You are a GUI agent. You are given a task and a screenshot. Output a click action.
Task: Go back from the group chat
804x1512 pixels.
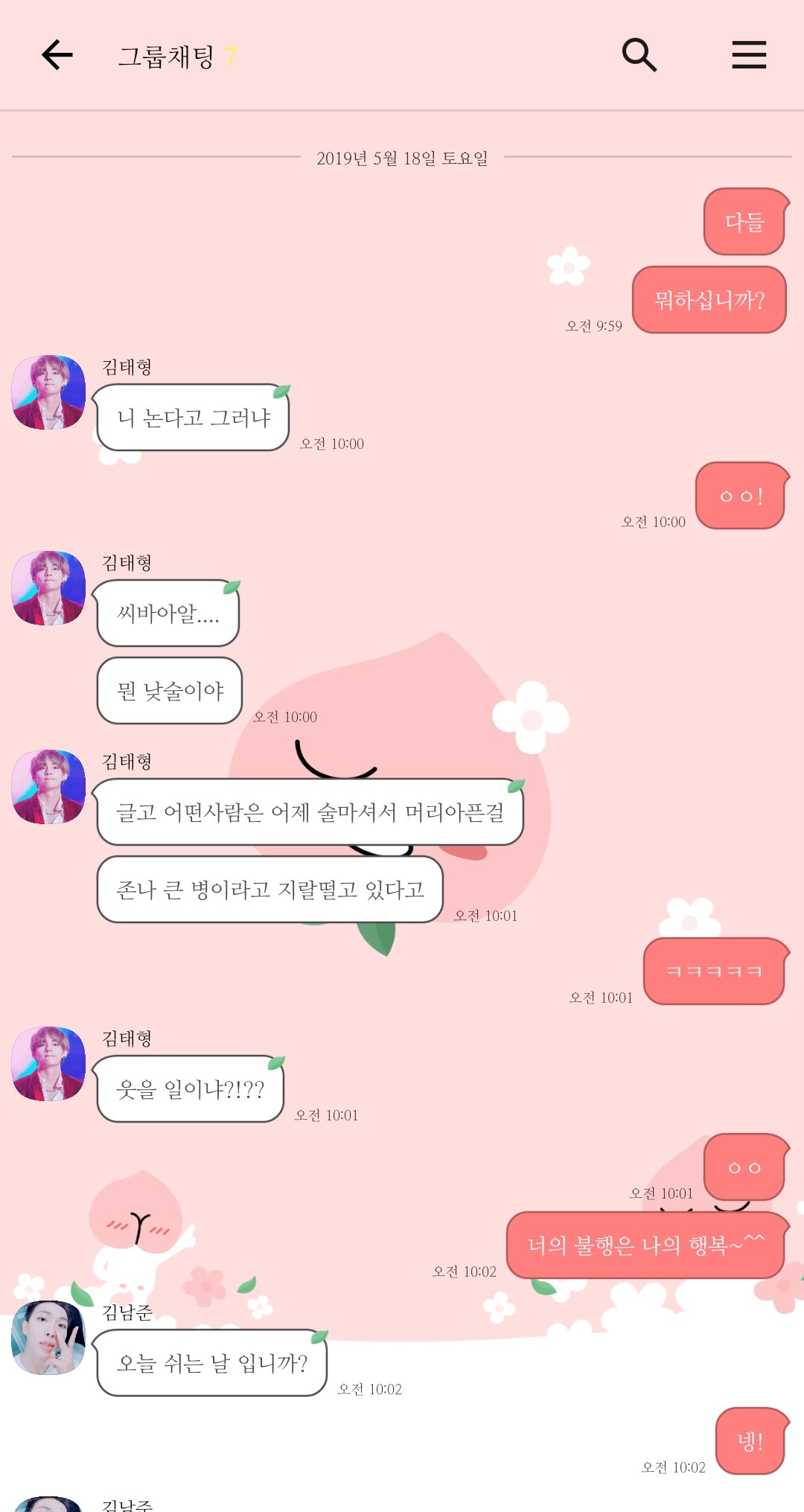(x=57, y=55)
